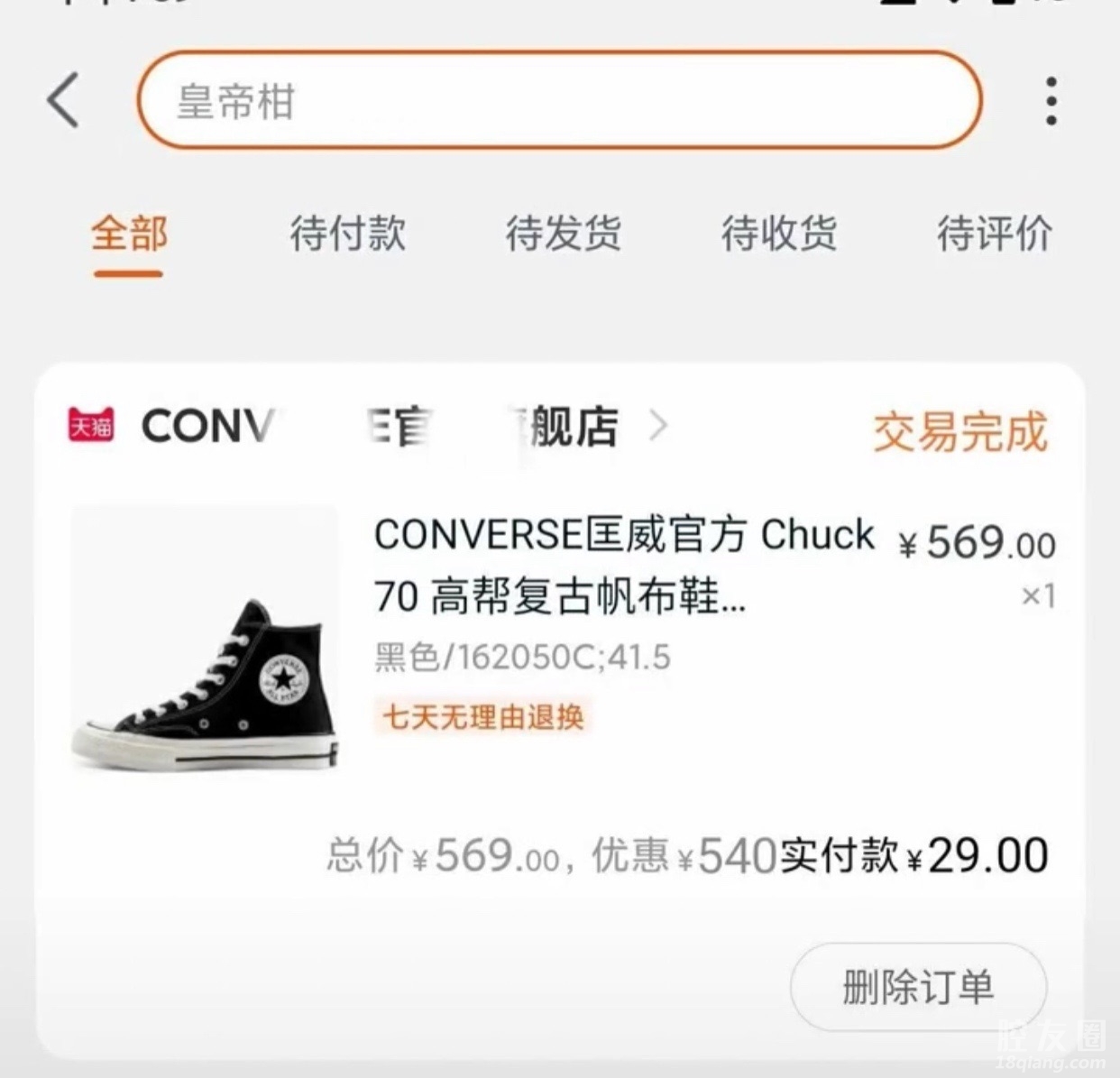Open the three-dot overflow menu
This screenshot has width=1120, height=1078.
[x=1051, y=100]
